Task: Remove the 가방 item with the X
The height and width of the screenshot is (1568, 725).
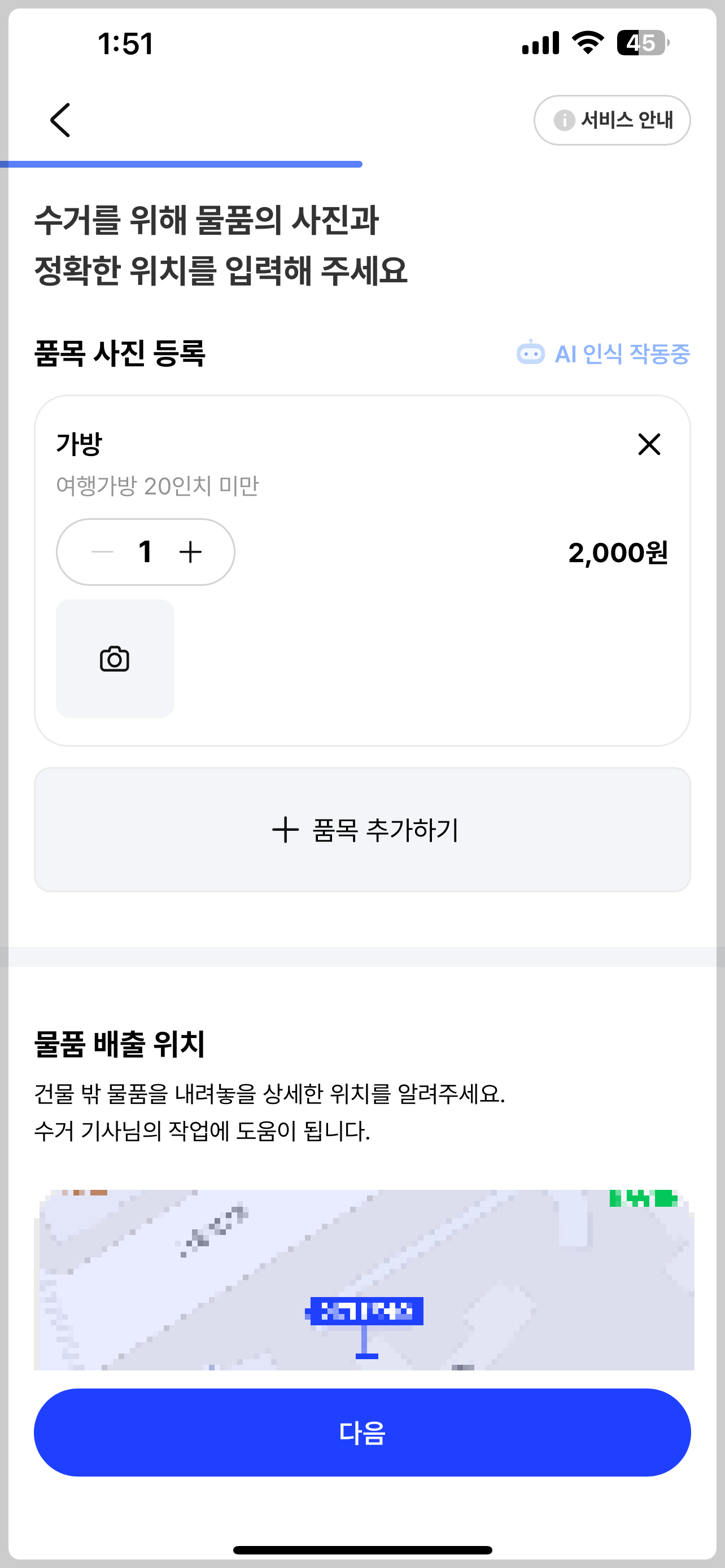Action: (649, 444)
